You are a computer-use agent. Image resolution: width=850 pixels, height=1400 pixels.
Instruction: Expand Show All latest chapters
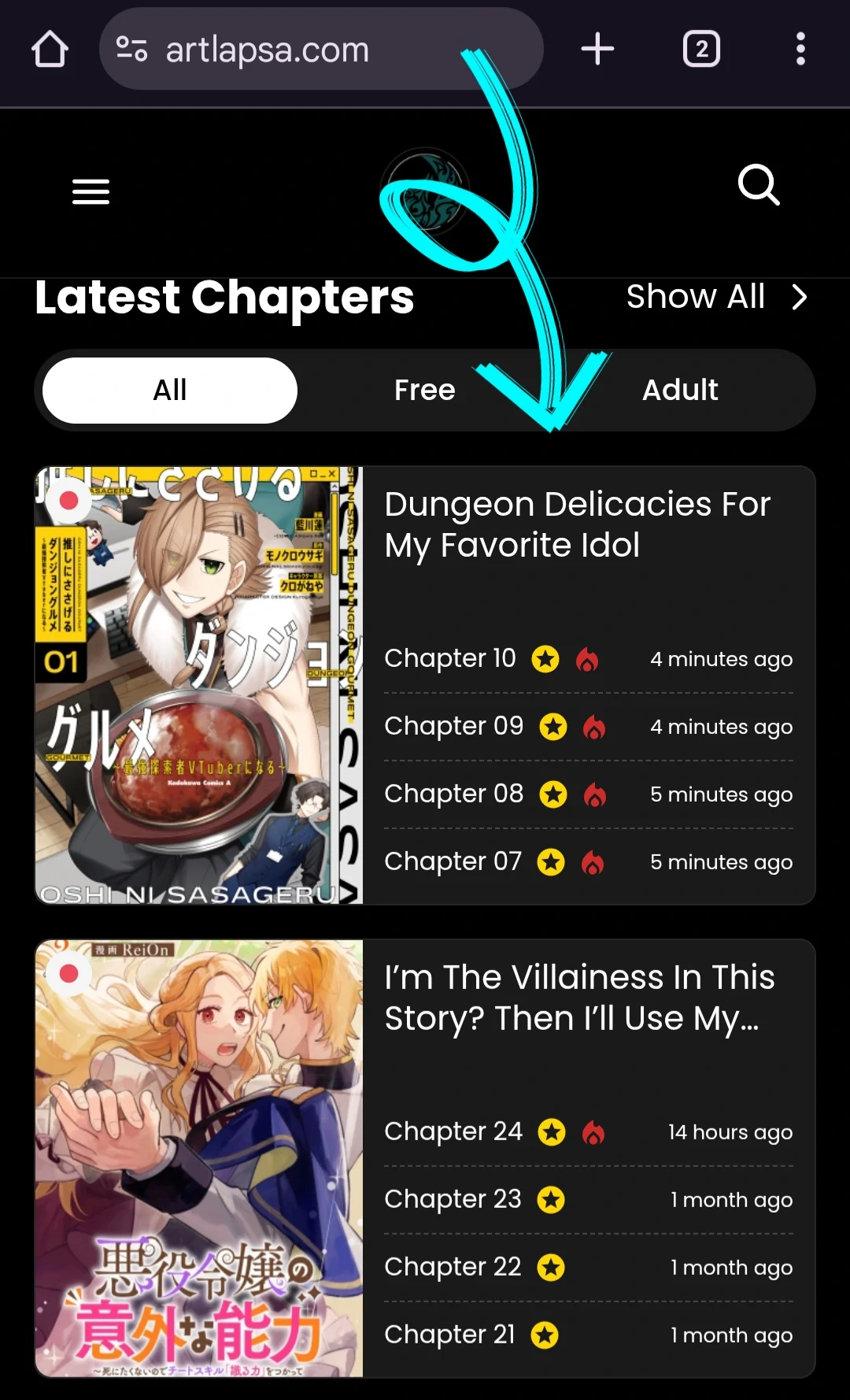coord(715,297)
